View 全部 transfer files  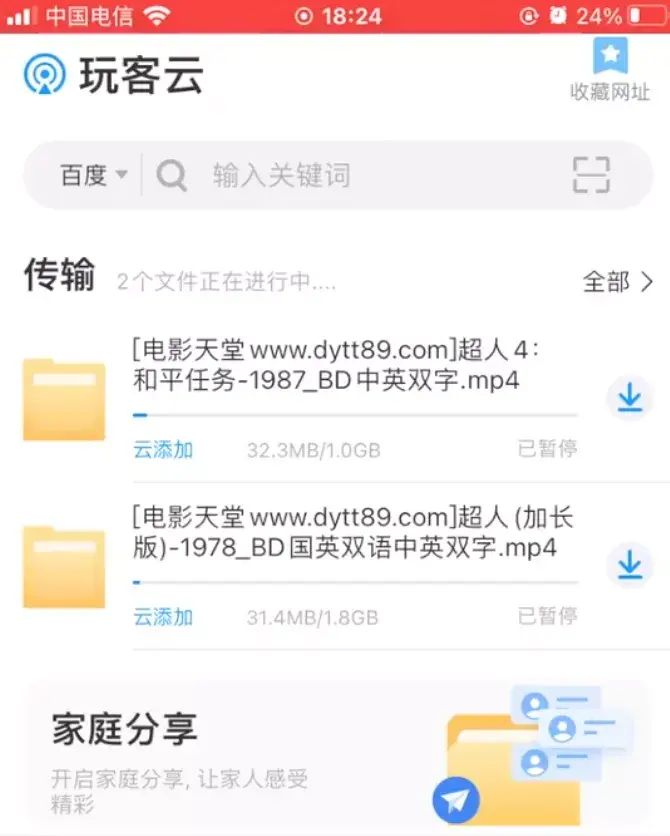tap(618, 281)
